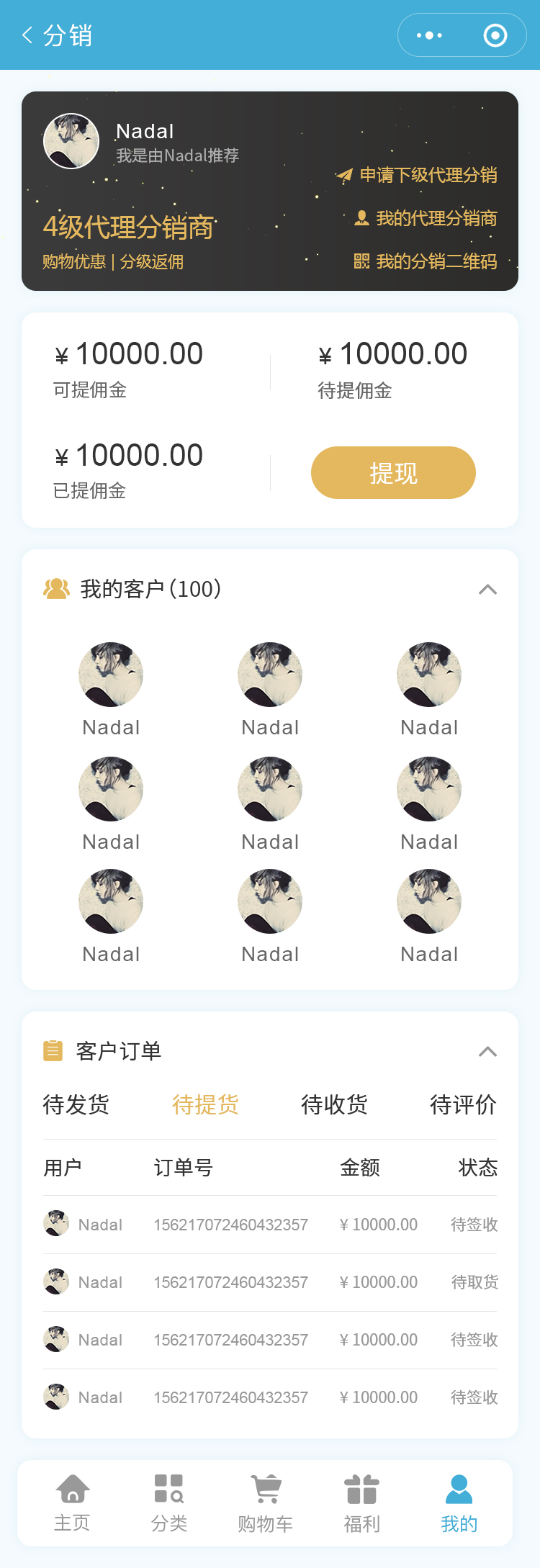The width and height of the screenshot is (540, 1568).
Task: Close the mini program with the circle button
Action: click(495, 35)
